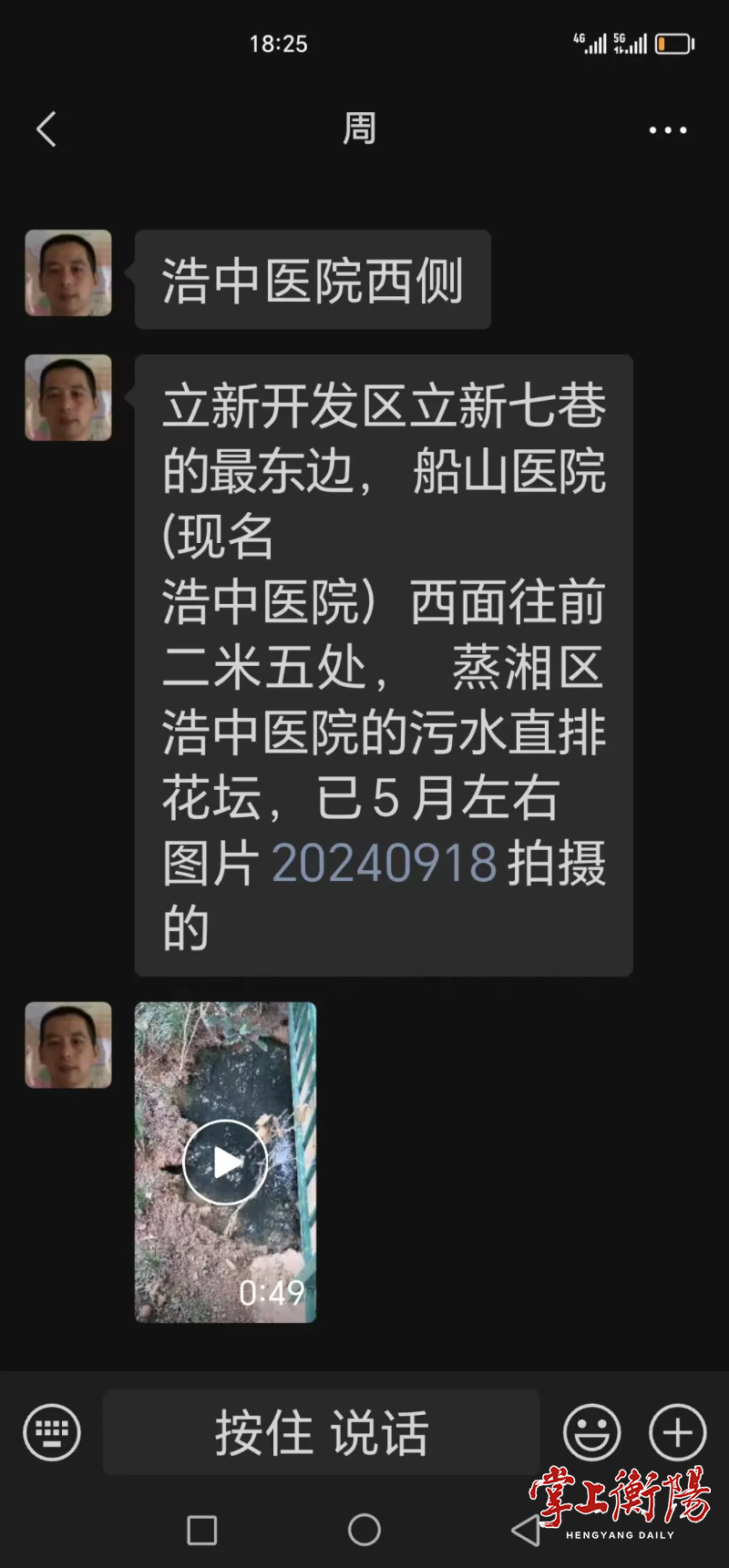The image size is (729, 1568).
Task: Go back from the chat with 周
Action: point(47,129)
